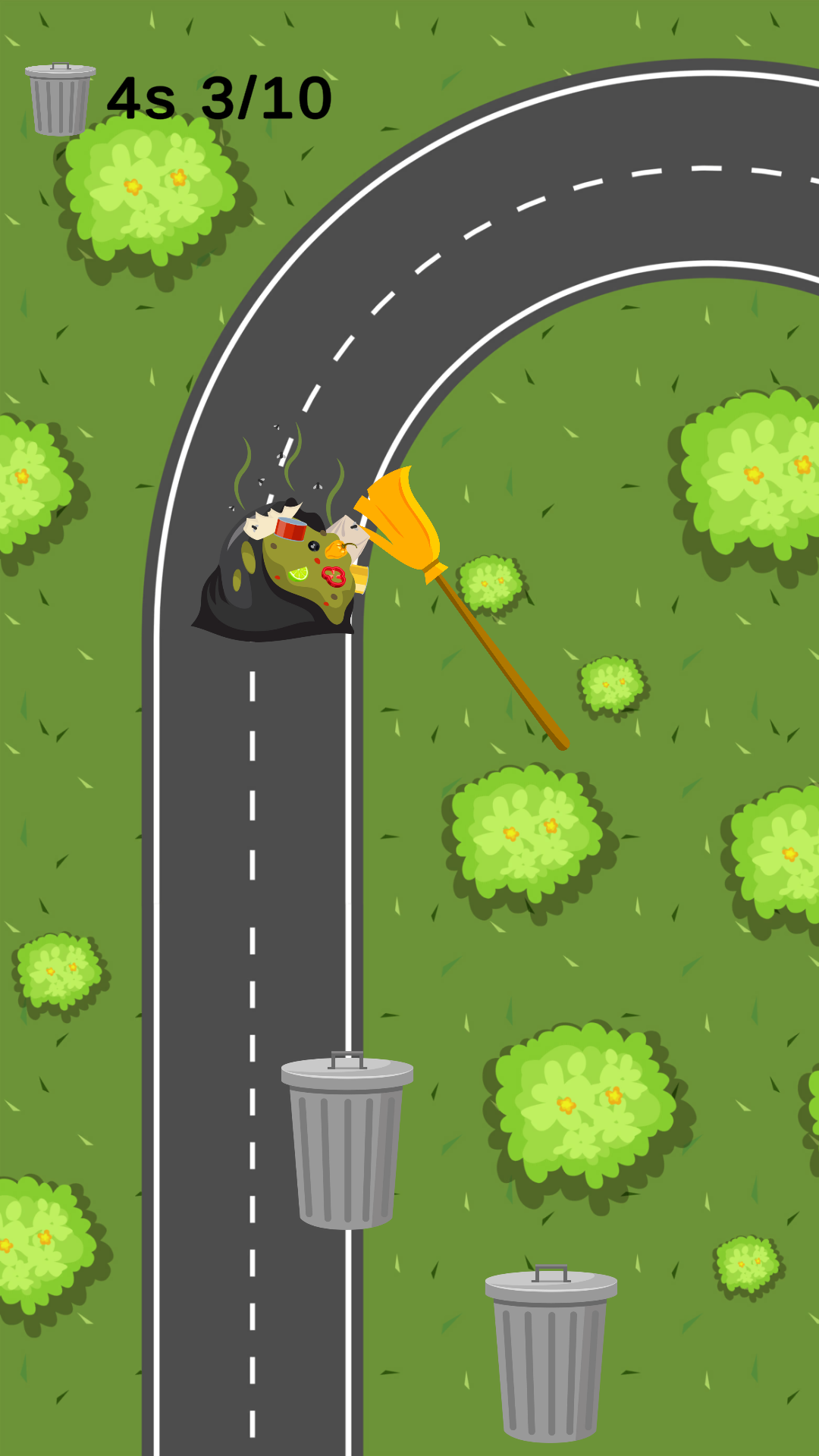This screenshot has width=819, height=1456.
Task: Tap the trash can standing on the road
Action: [347, 1143]
